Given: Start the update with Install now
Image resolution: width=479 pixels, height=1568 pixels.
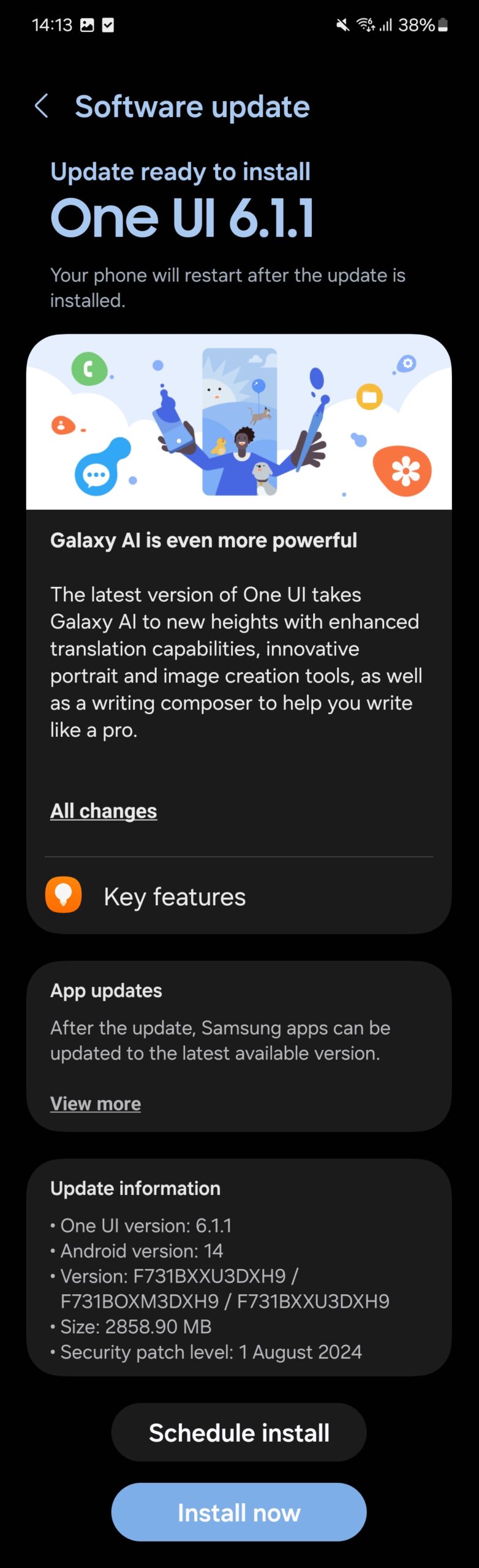Looking at the screenshot, I should (239, 1512).
